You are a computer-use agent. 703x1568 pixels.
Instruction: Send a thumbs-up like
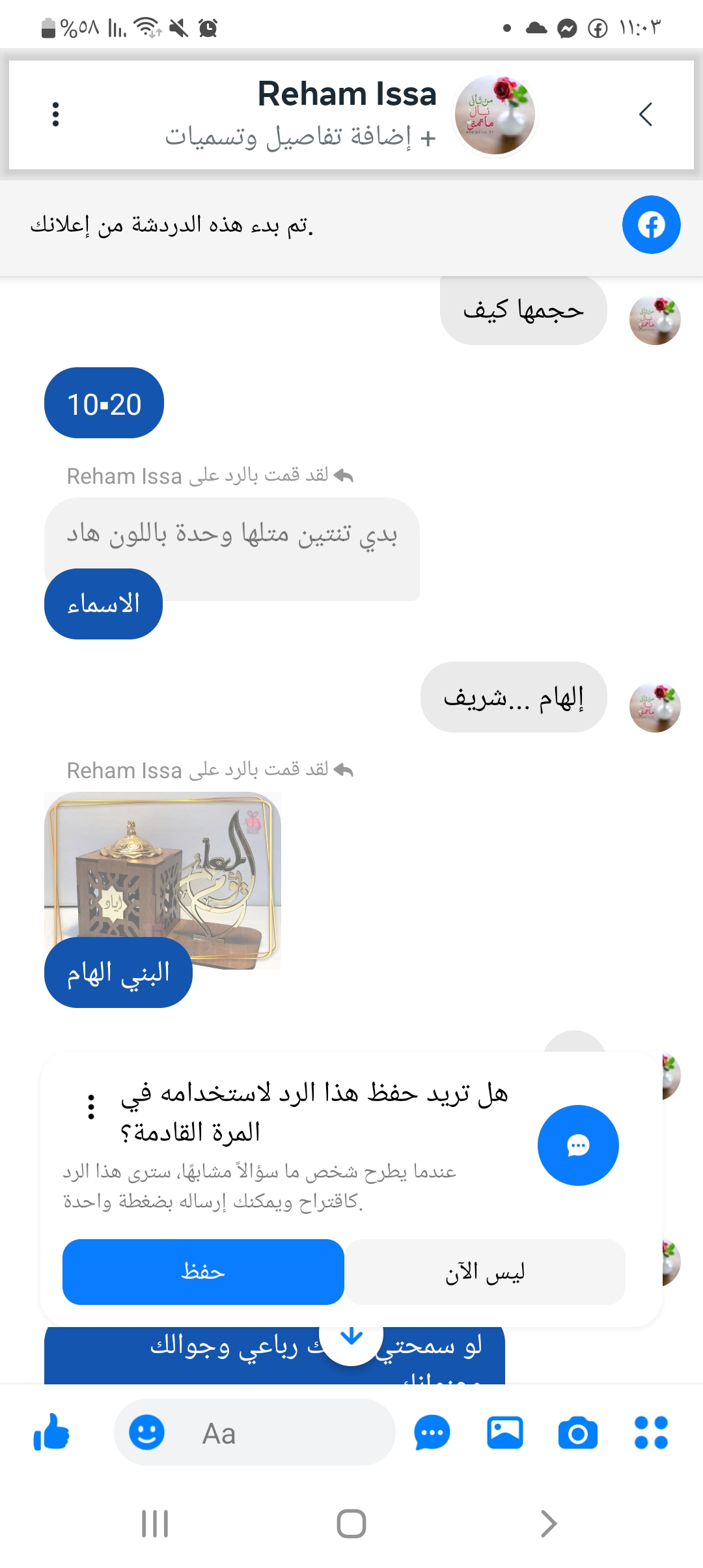51,1433
